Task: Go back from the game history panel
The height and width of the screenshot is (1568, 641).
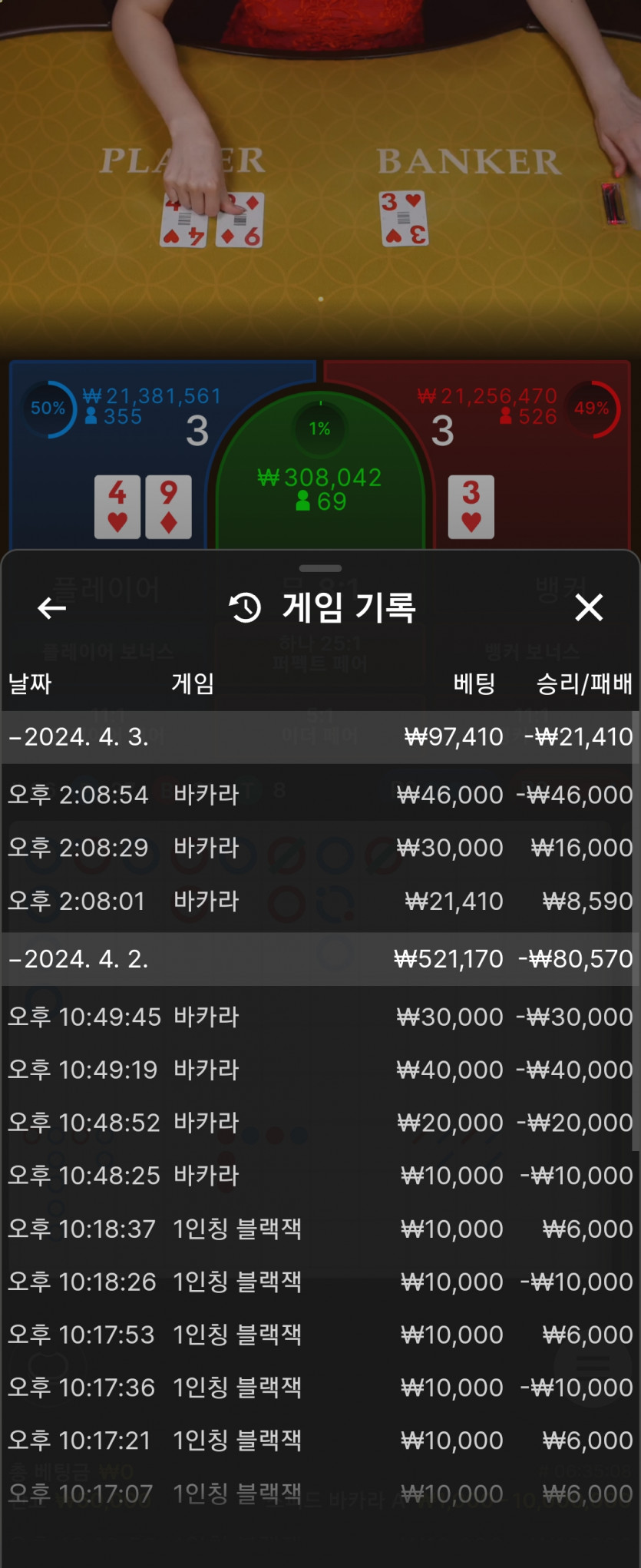Action: tap(51, 608)
